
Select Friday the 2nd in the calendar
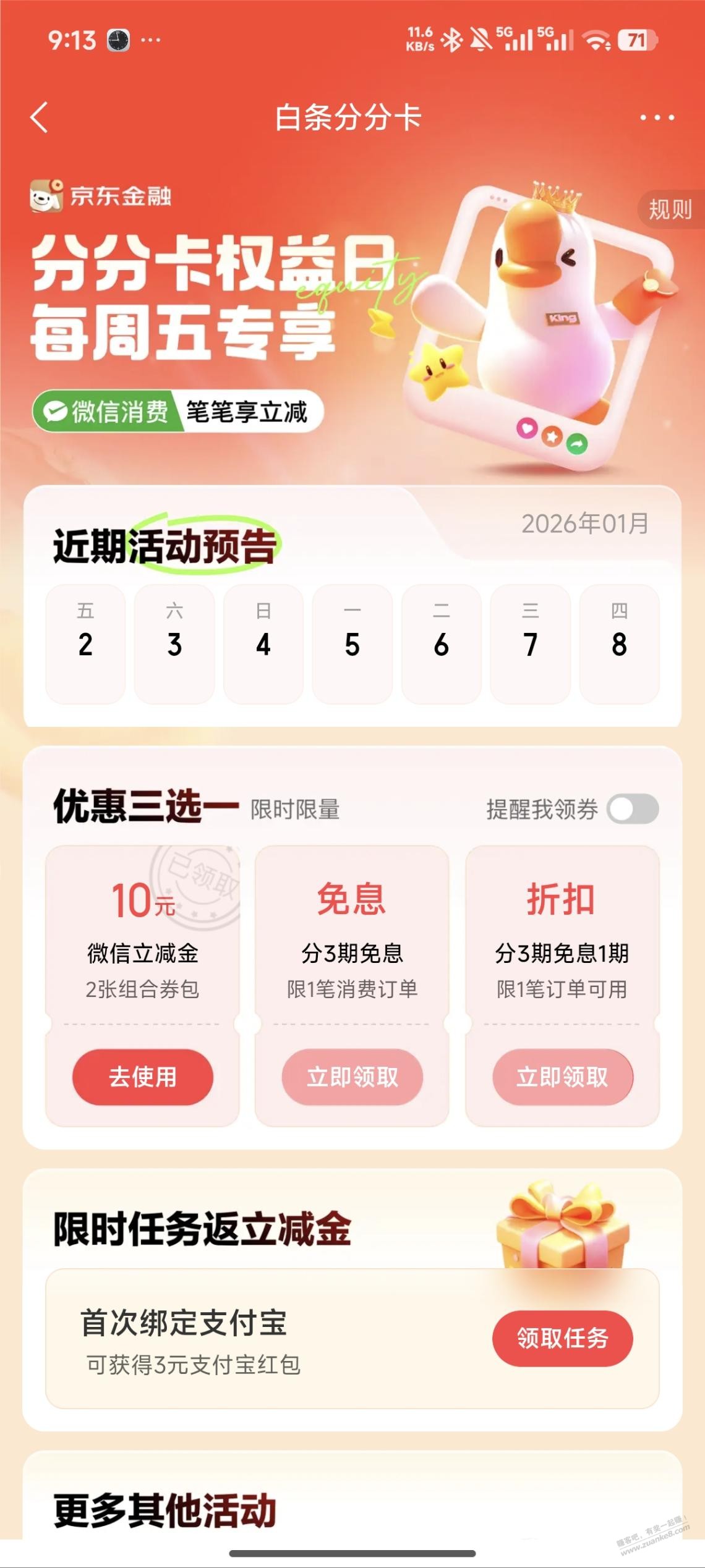point(85,643)
